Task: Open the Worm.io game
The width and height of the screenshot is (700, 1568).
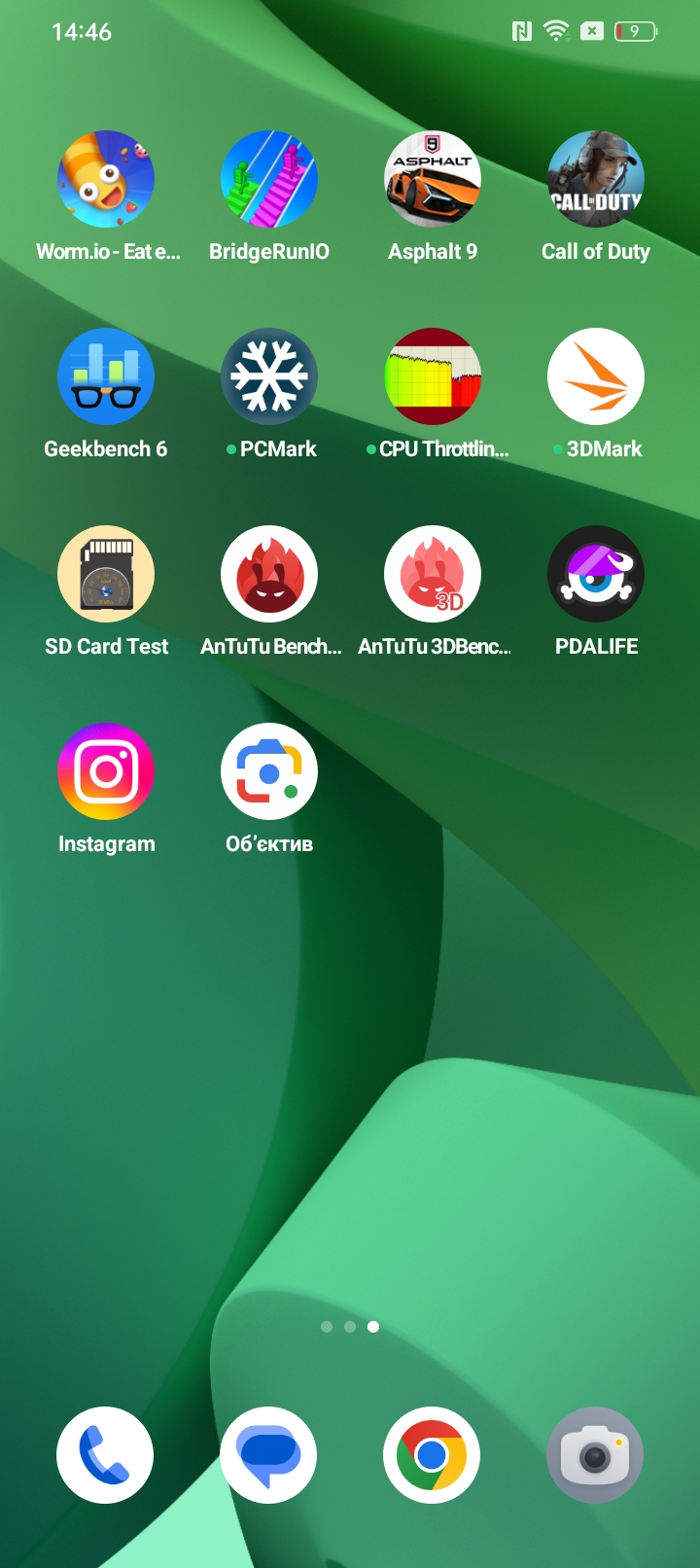Action: click(106, 179)
